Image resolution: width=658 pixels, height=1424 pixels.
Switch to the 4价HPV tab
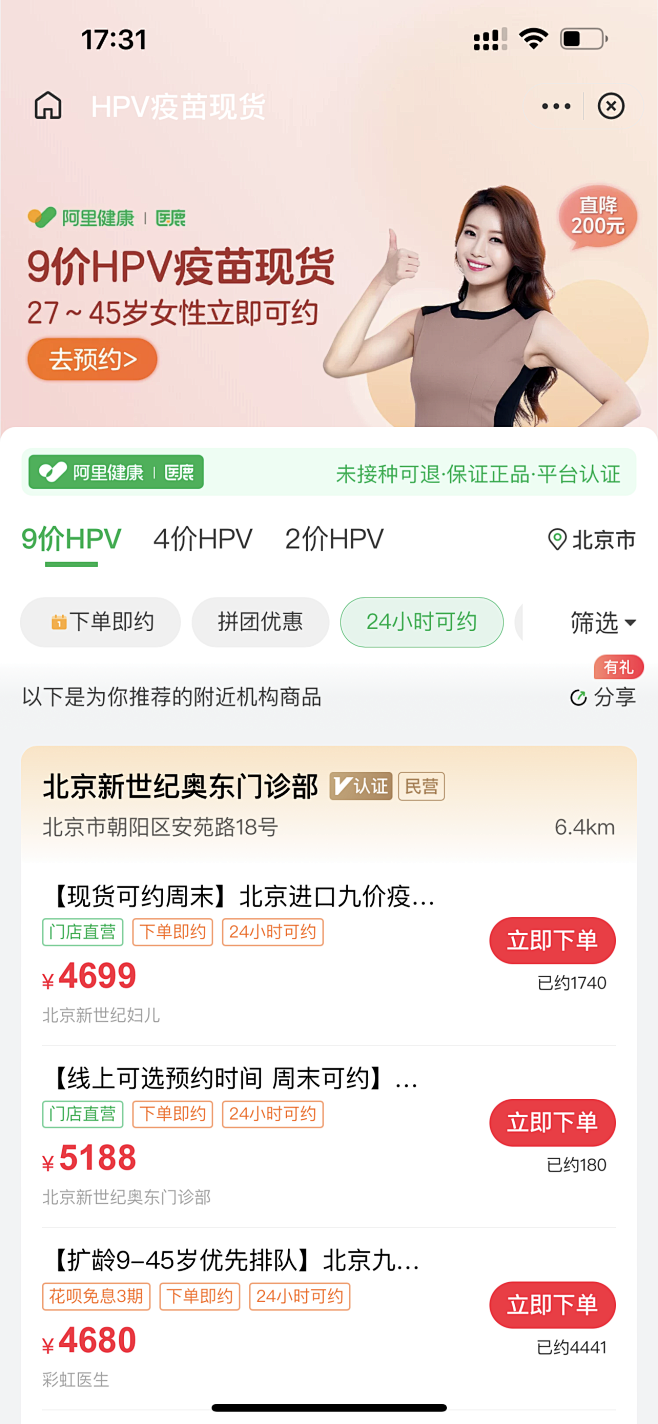coord(203,540)
